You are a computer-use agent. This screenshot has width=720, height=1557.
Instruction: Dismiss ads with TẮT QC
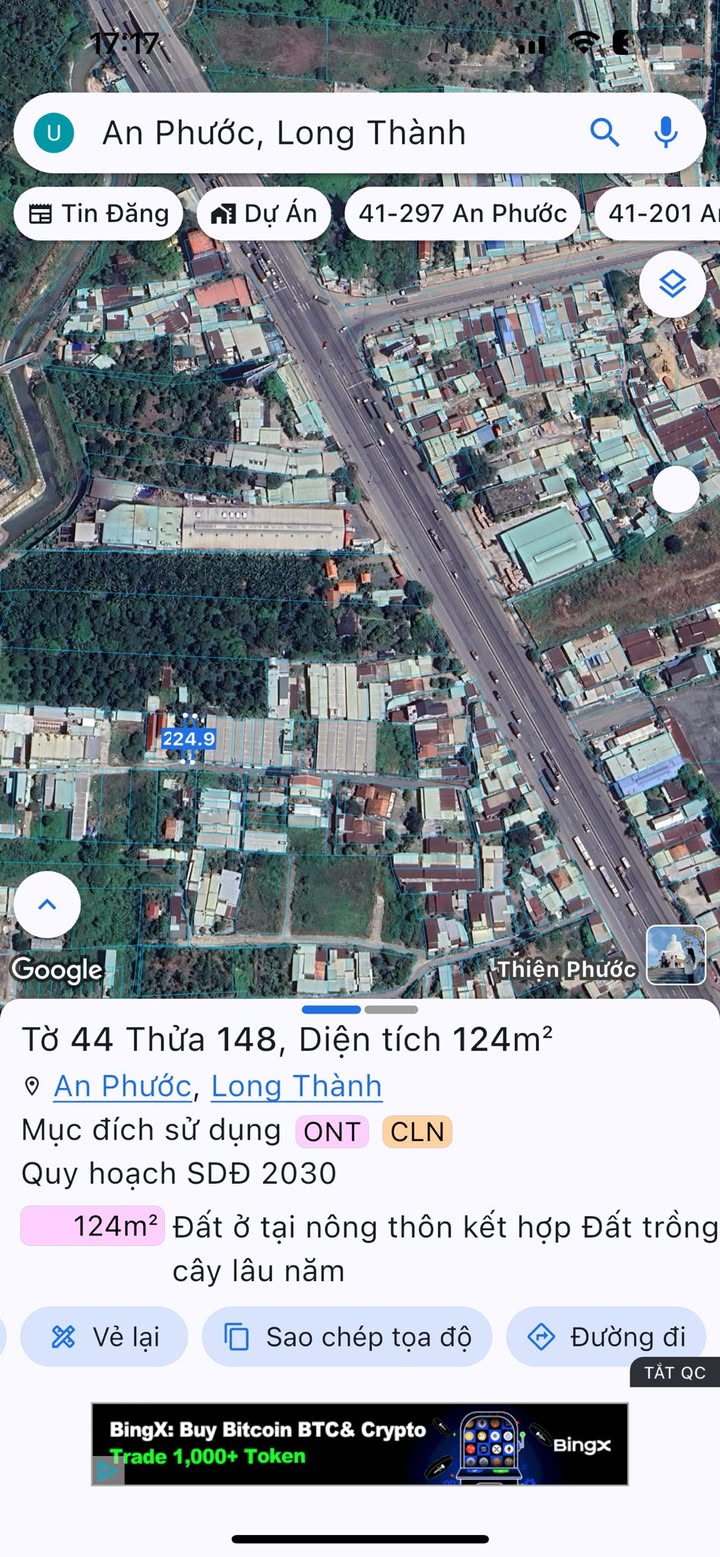(x=675, y=1373)
